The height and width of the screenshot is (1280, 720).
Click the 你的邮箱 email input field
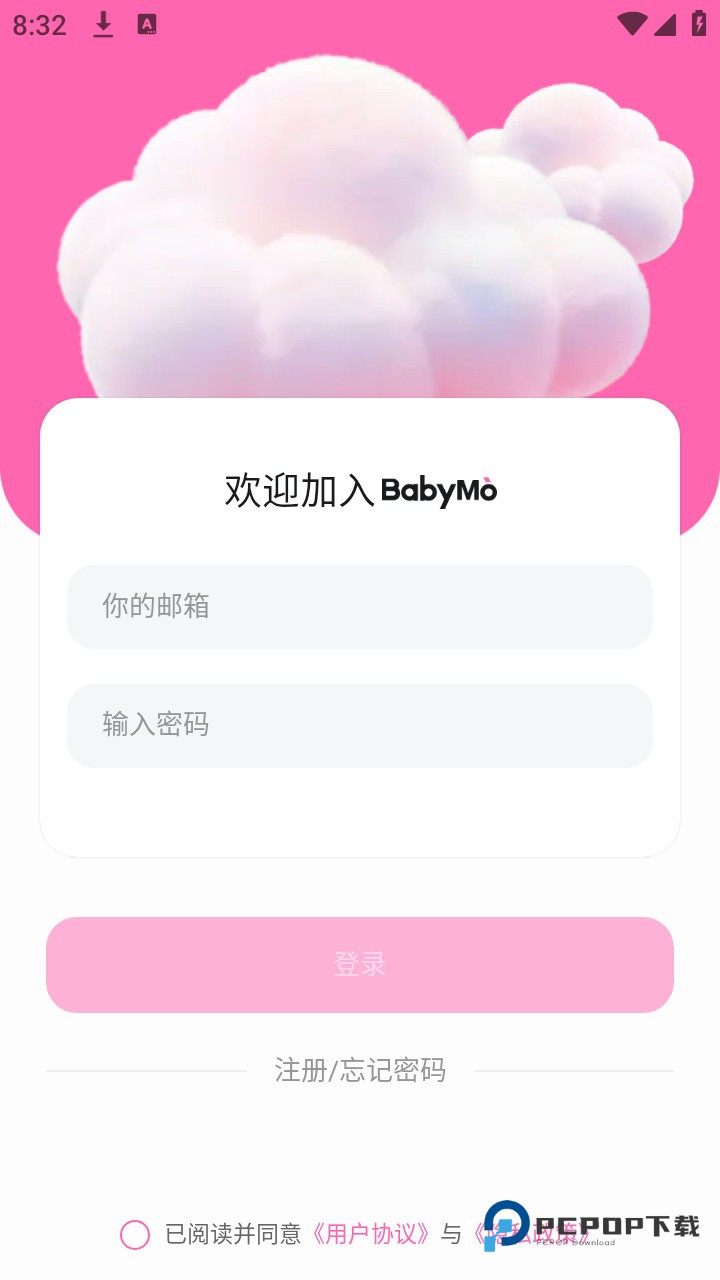click(360, 607)
